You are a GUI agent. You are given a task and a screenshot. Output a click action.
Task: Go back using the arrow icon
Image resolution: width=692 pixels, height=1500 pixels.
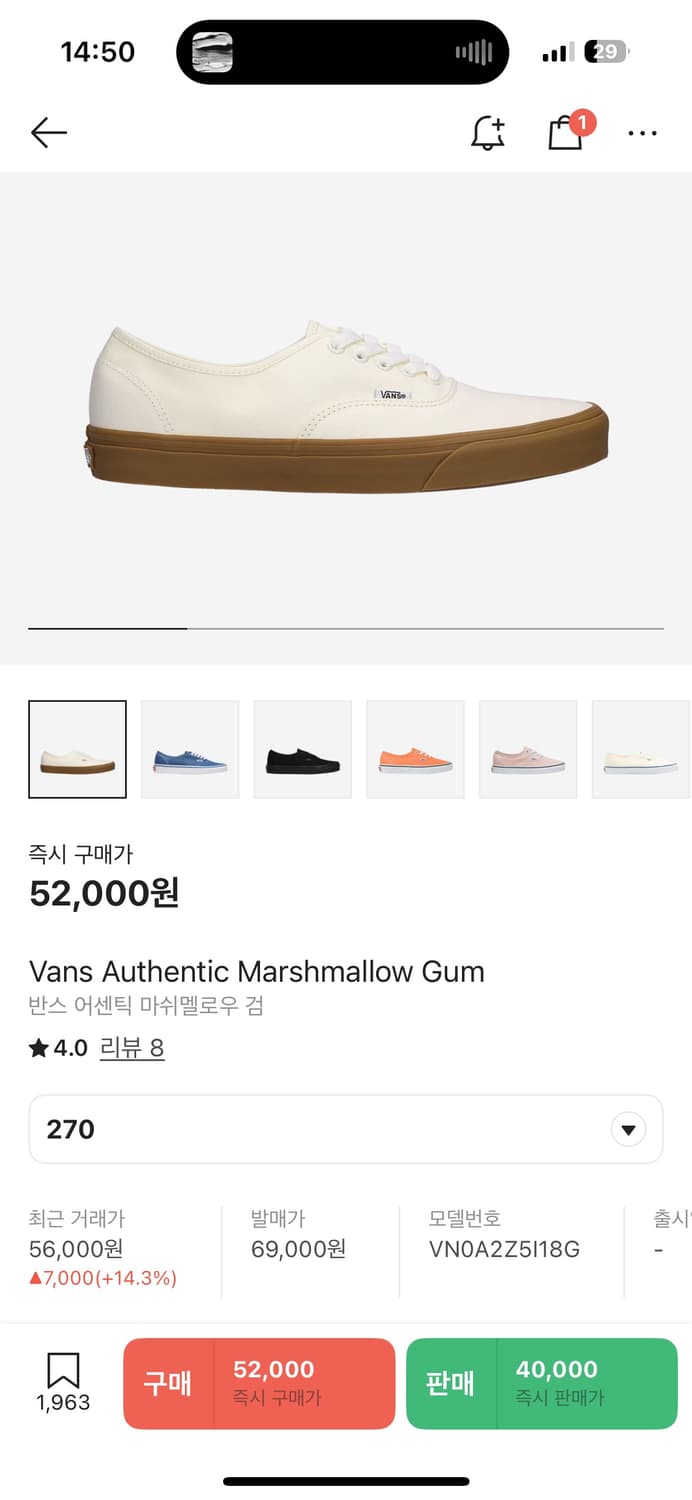[48, 132]
